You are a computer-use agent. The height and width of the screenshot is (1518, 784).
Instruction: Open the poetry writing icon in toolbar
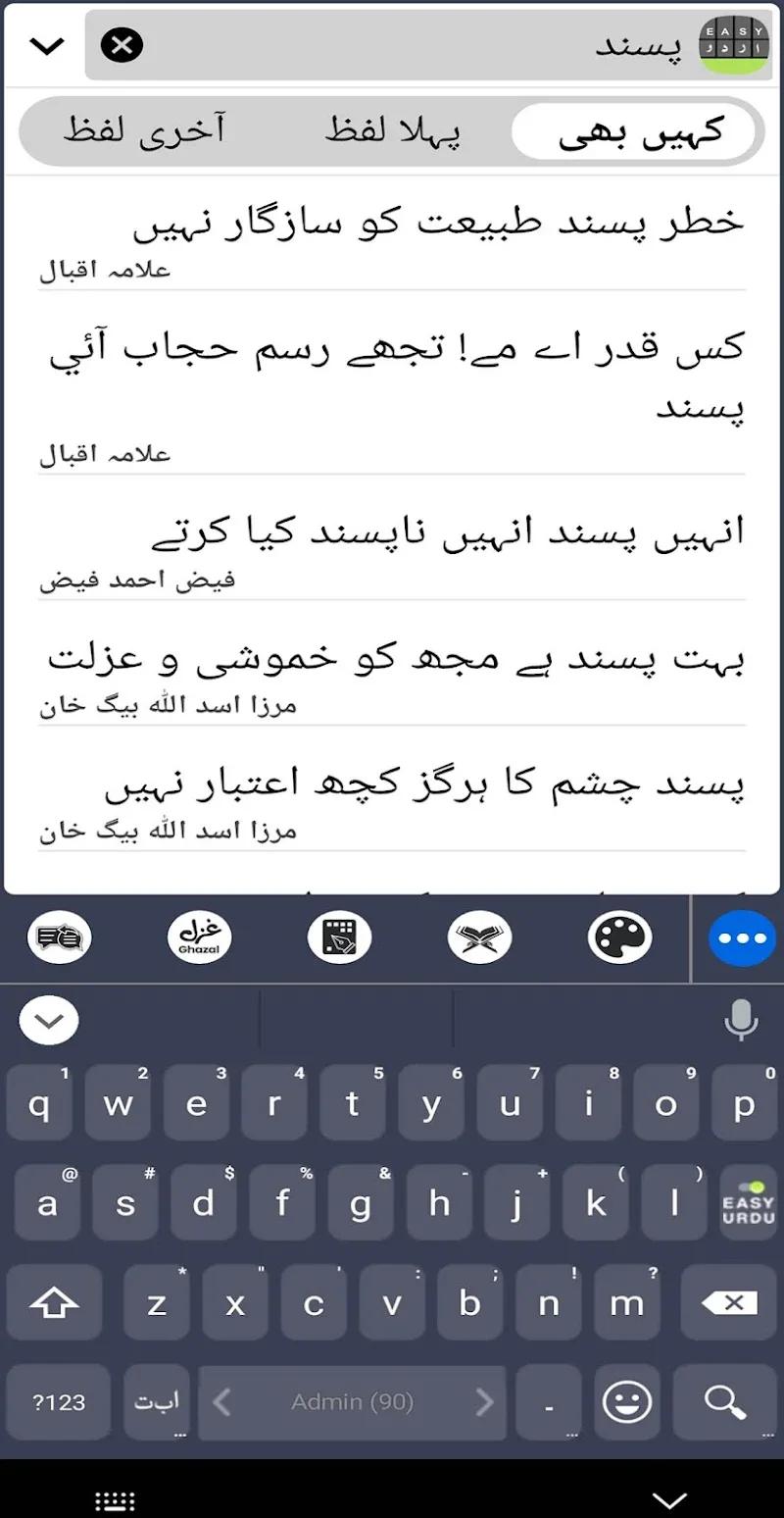[339, 937]
